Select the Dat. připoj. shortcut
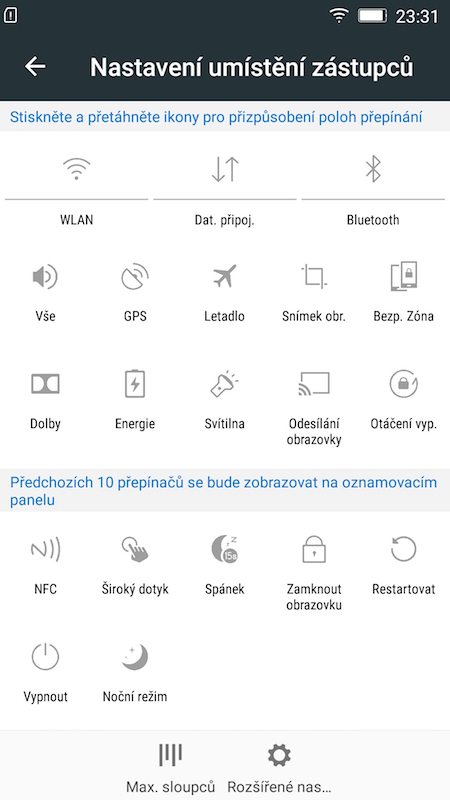Image resolution: width=450 pixels, height=800 pixels. click(225, 190)
